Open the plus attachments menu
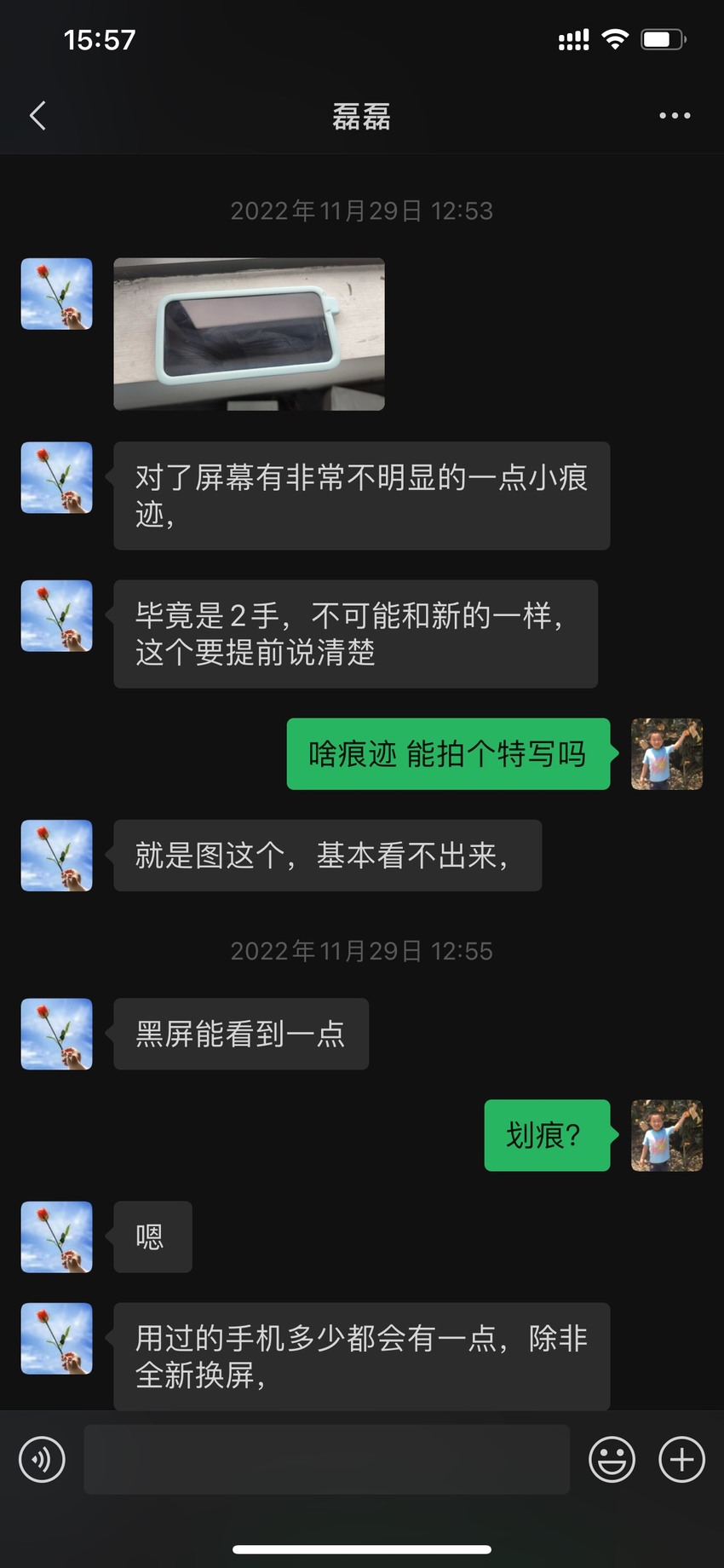The image size is (724, 1568). click(x=681, y=1459)
